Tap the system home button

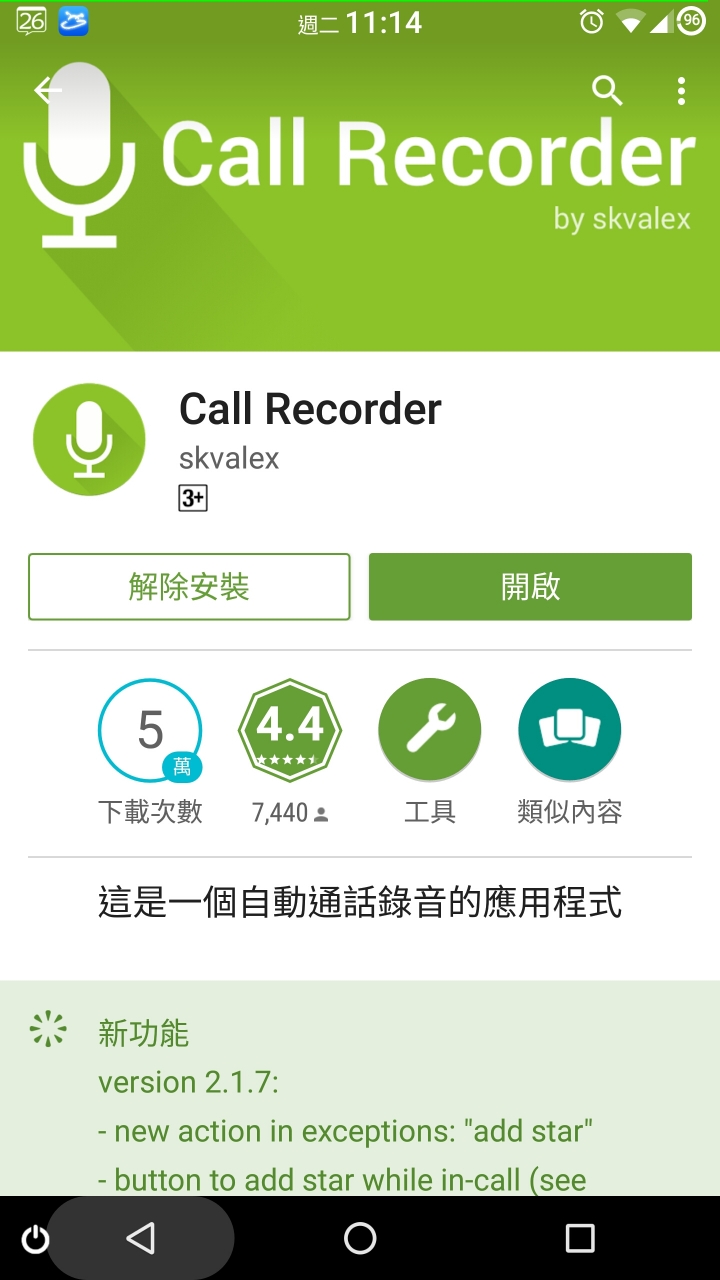[x=360, y=1238]
